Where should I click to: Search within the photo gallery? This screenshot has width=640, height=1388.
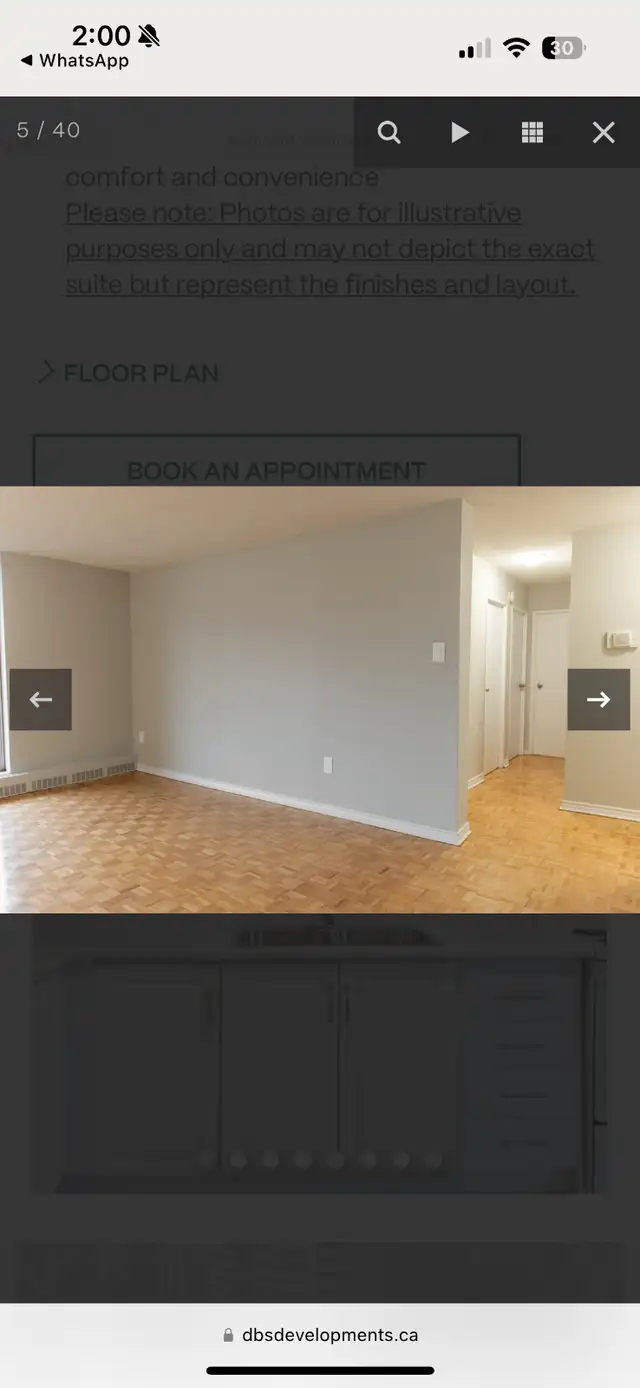[389, 132]
